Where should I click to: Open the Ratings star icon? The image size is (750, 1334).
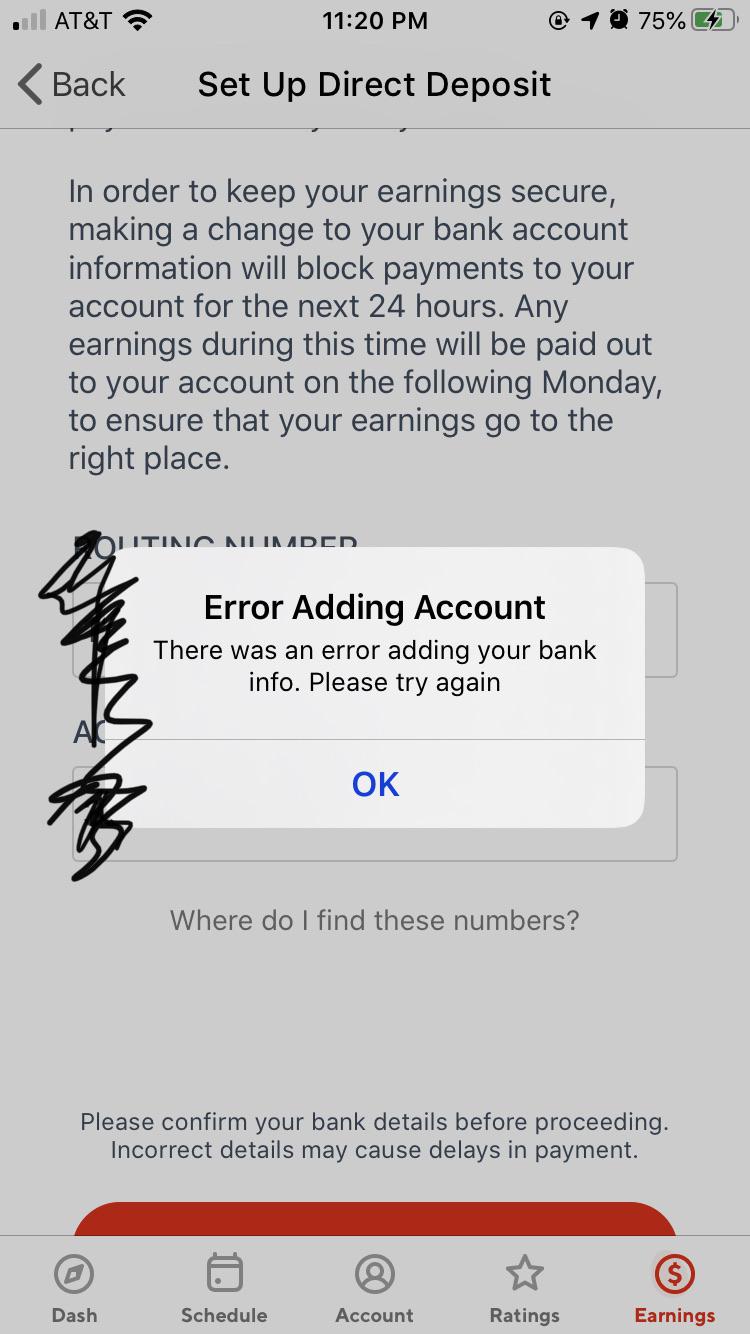point(524,1273)
